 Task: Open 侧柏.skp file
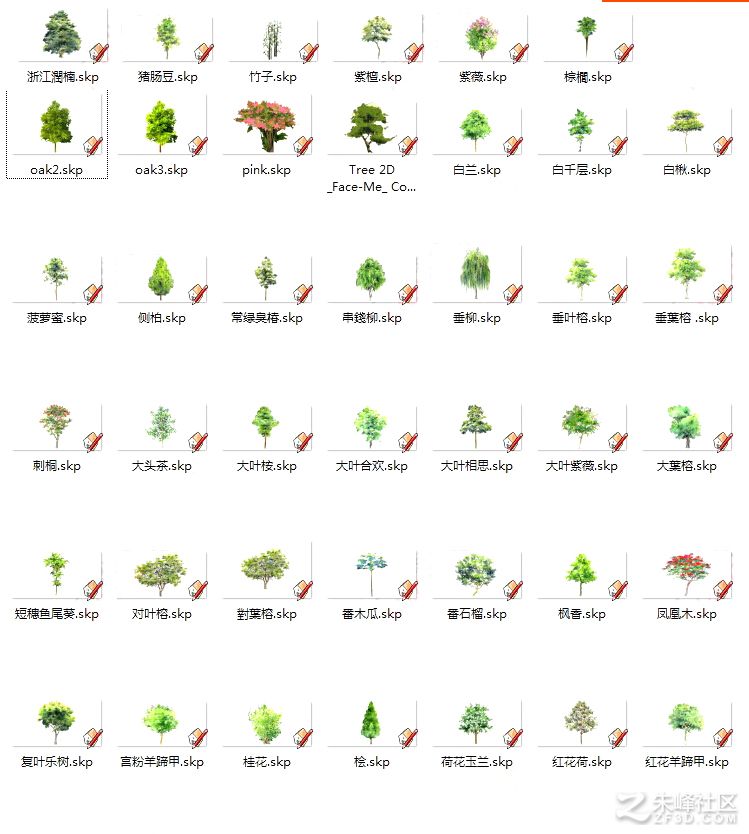tap(161, 275)
